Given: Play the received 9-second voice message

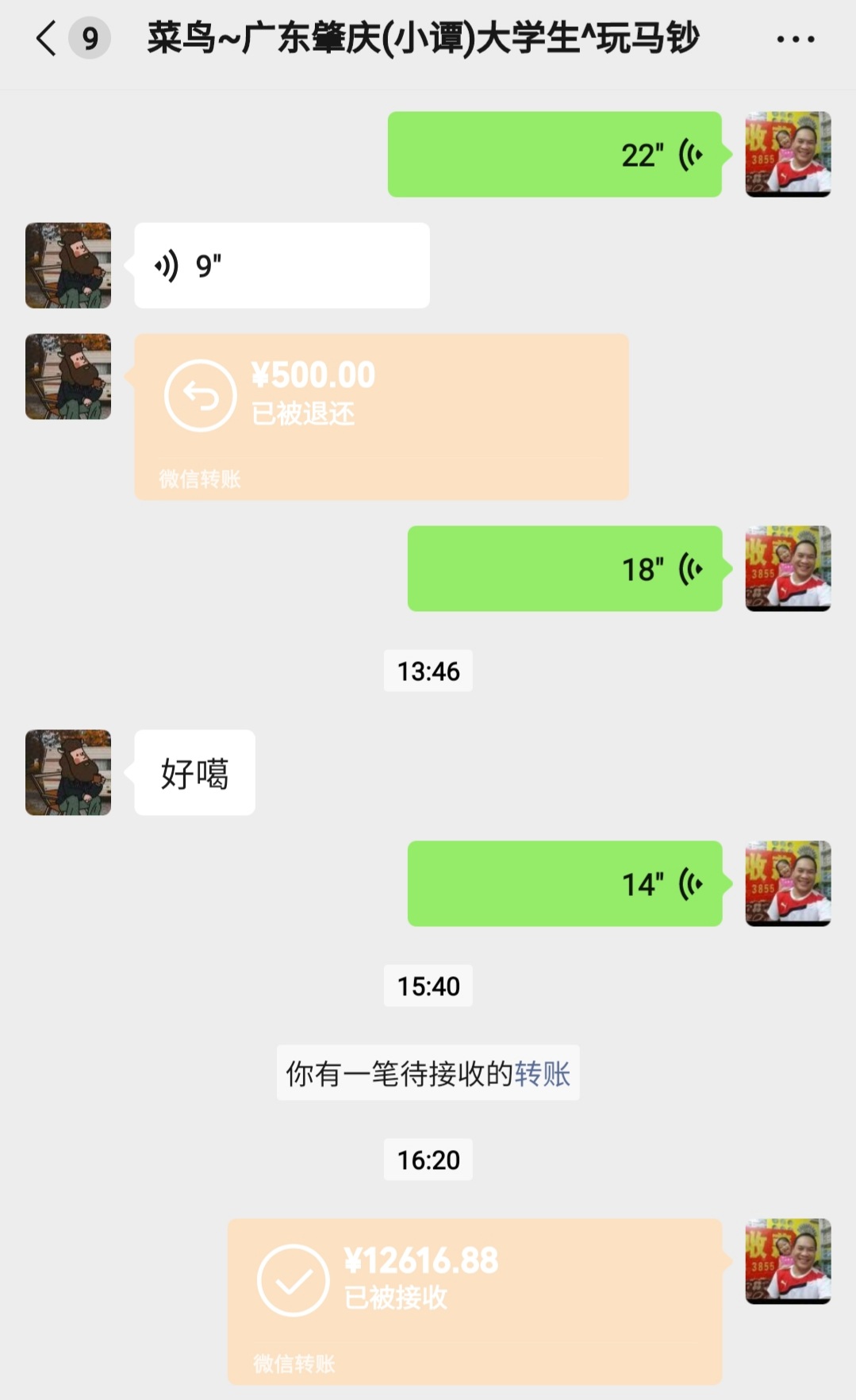Looking at the screenshot, I should pos(282,266).
